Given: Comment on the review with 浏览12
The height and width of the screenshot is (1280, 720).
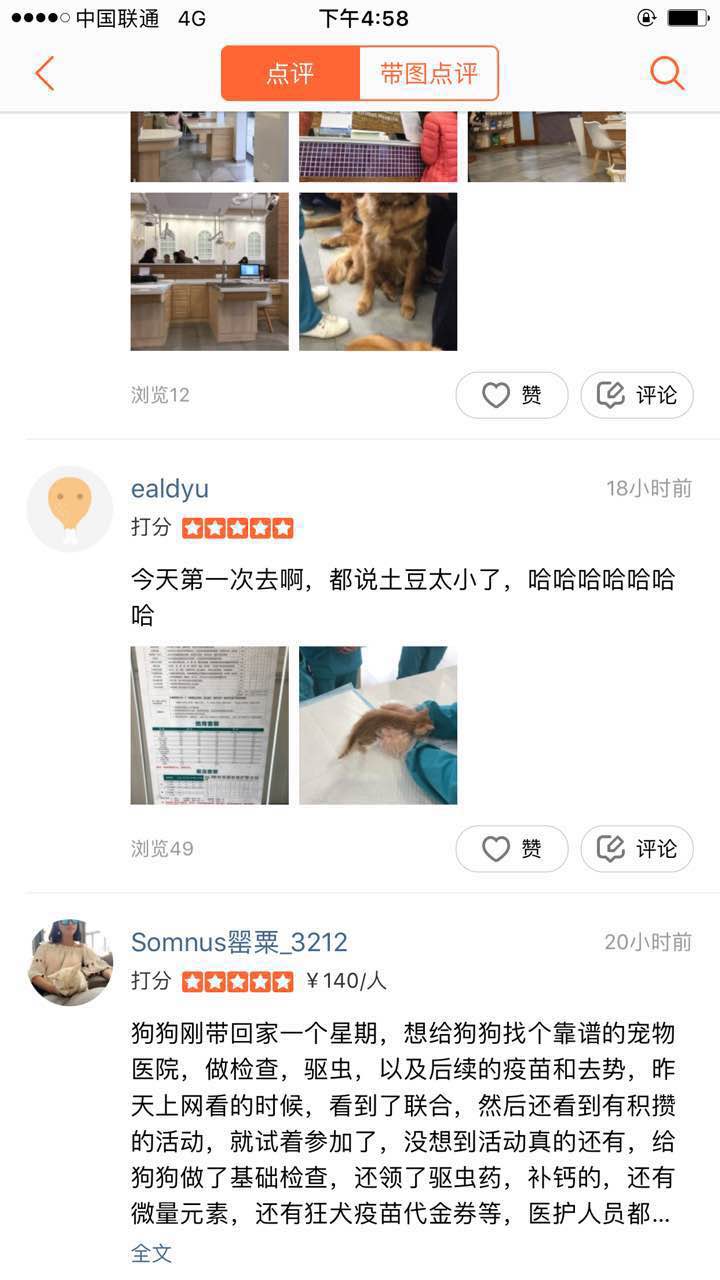Looking at the screenshot, I should coord(637,395).
